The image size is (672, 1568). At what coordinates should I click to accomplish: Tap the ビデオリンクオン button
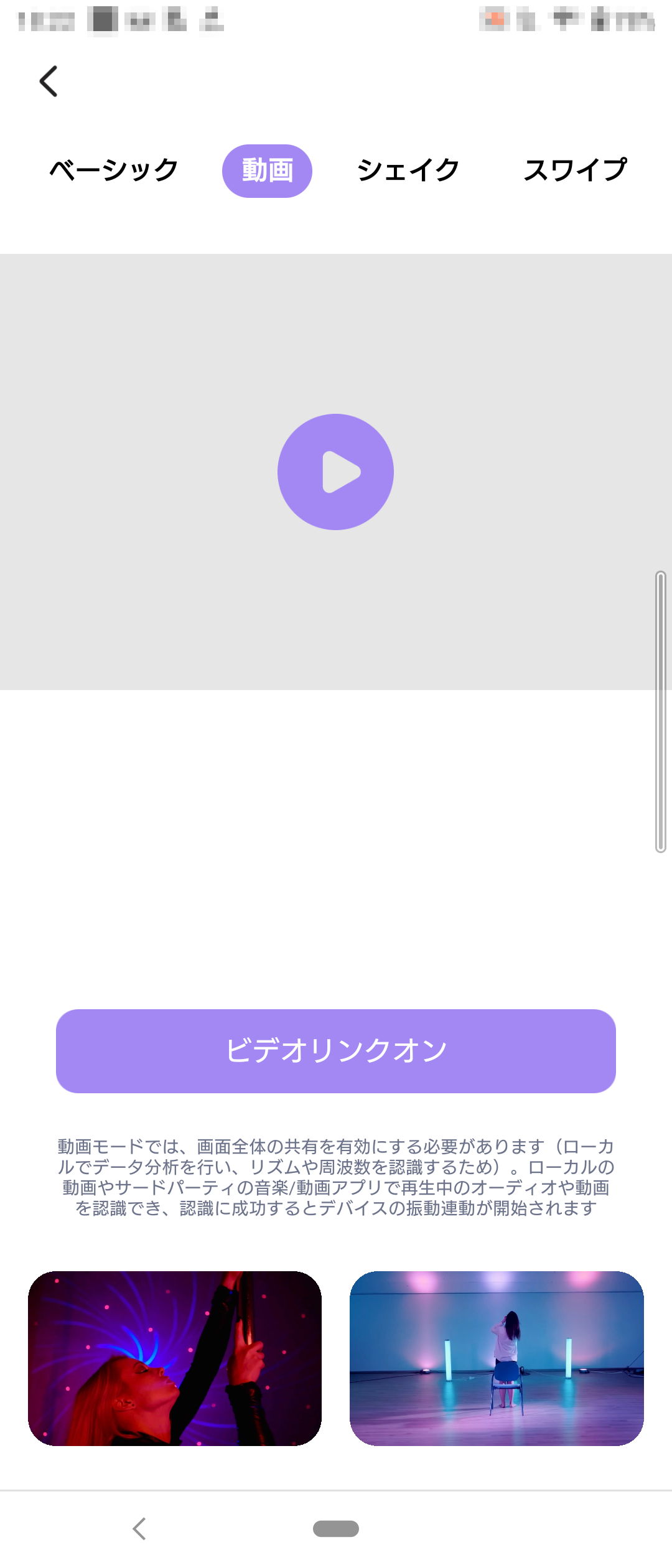pyautogui.click(x=336, y=1051)
